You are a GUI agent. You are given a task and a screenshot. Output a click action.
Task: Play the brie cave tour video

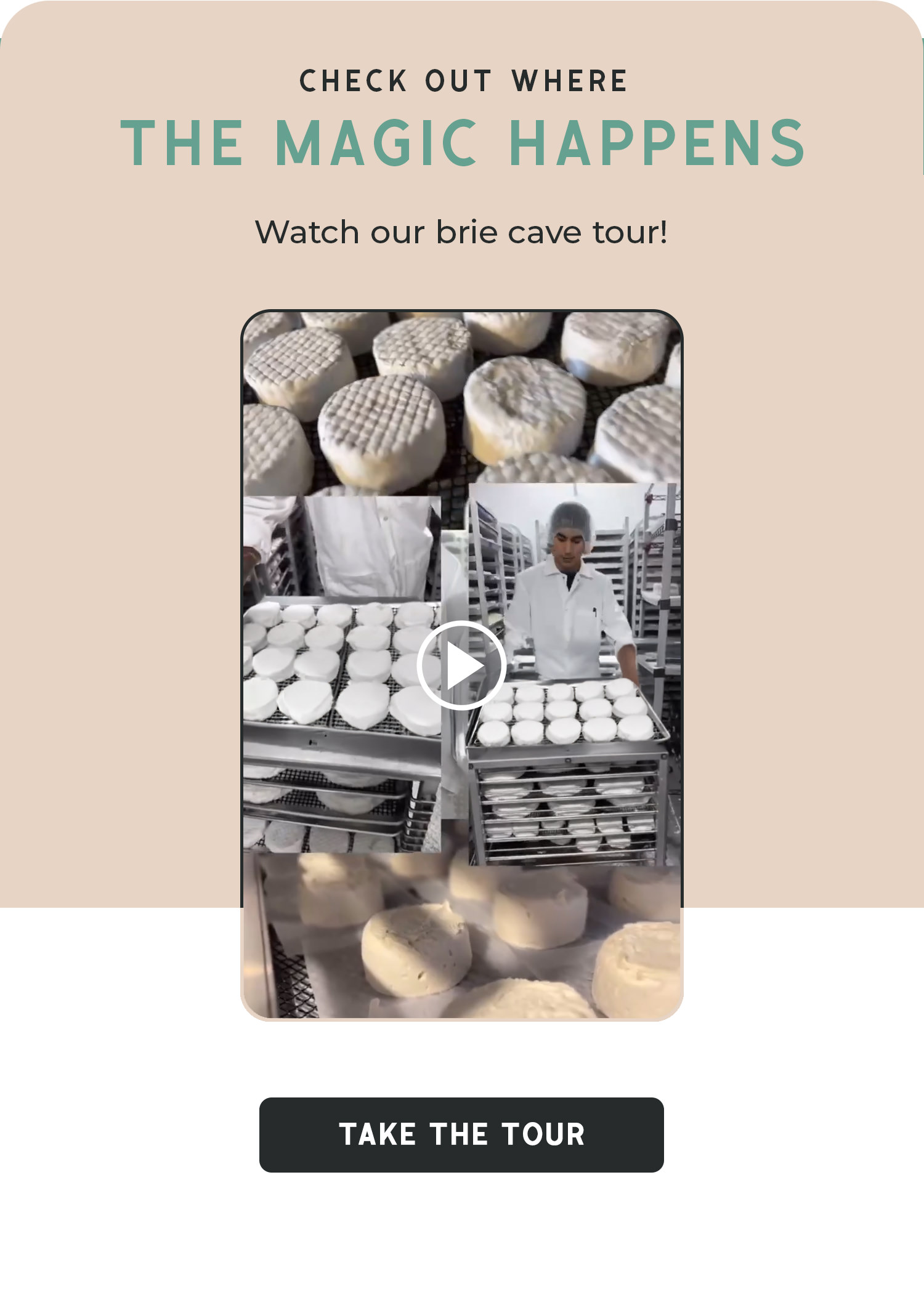[x=461, y=665]
